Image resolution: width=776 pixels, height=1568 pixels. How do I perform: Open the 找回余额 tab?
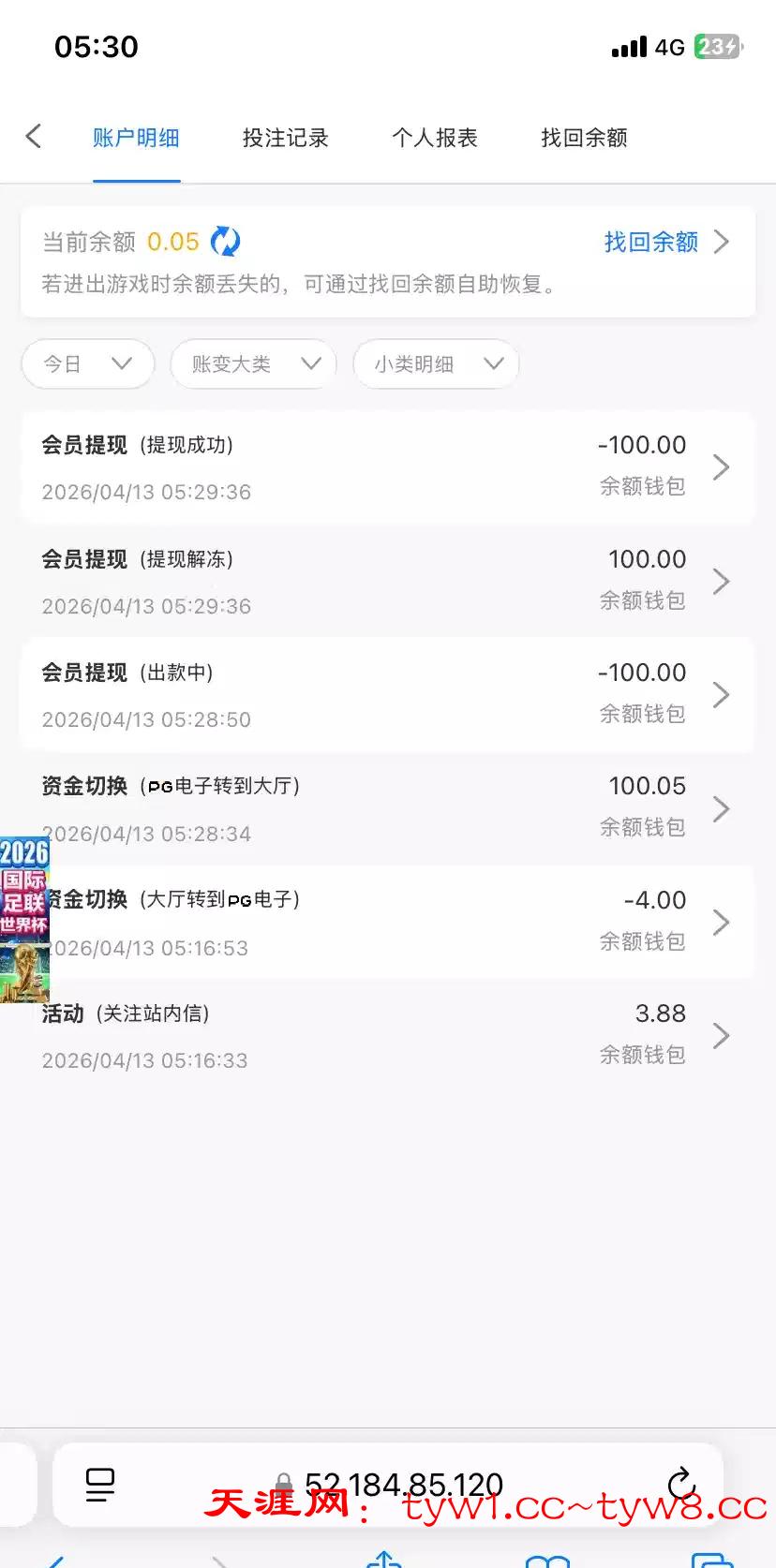coord(584,139)
